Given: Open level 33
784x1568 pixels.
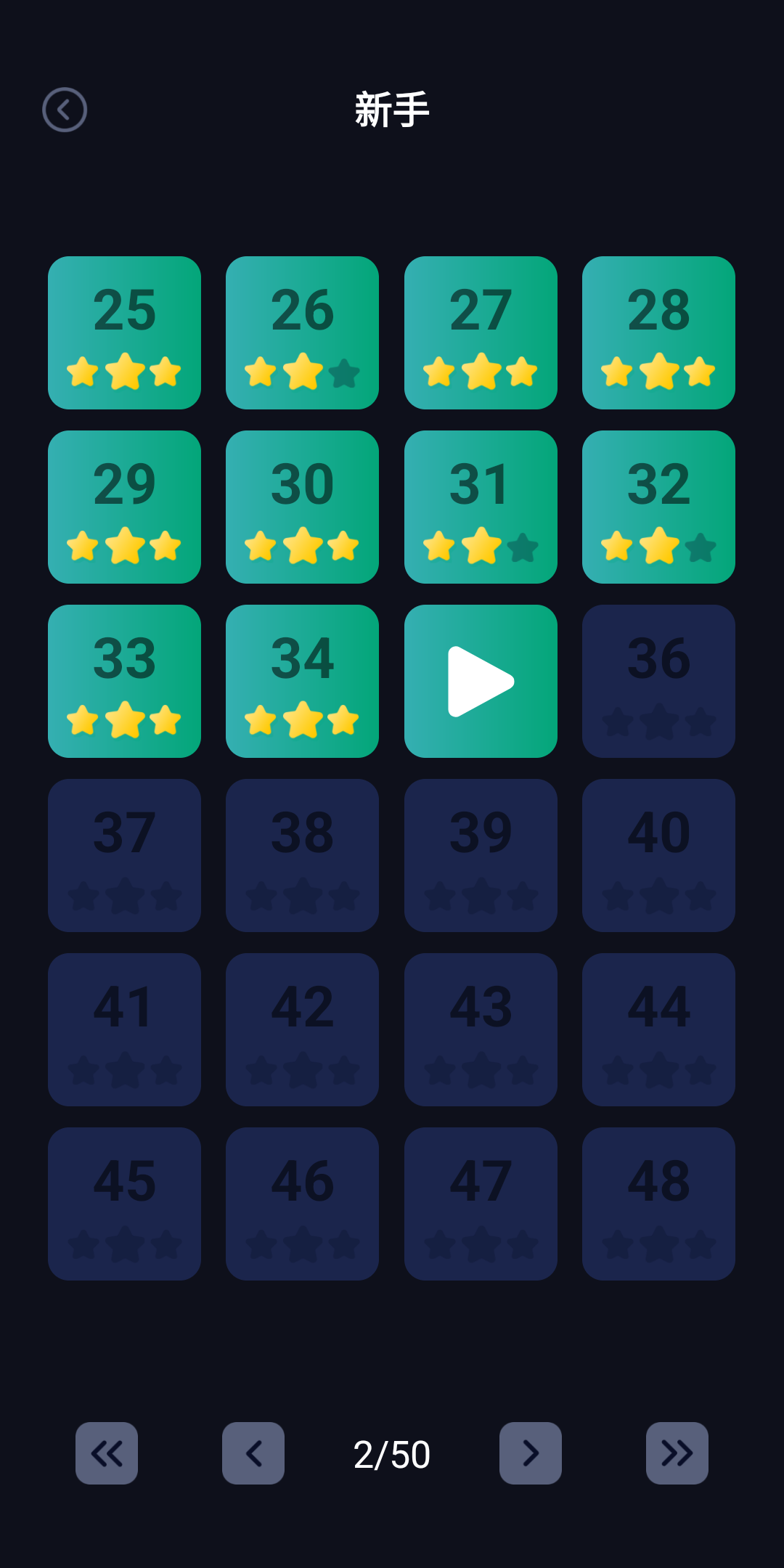Looking at the screenshot, I should pos(124,681).
